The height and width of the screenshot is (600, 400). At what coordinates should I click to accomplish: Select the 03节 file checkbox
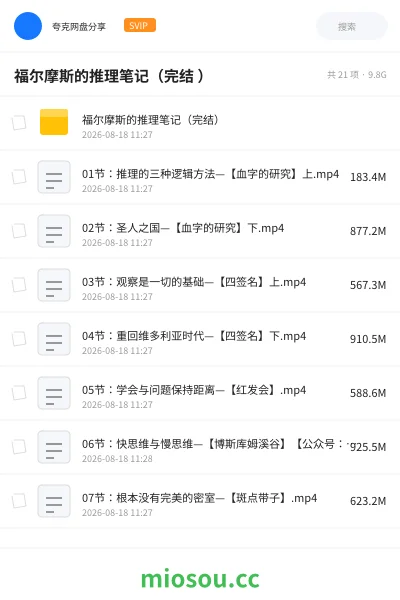tap(19, 285)
